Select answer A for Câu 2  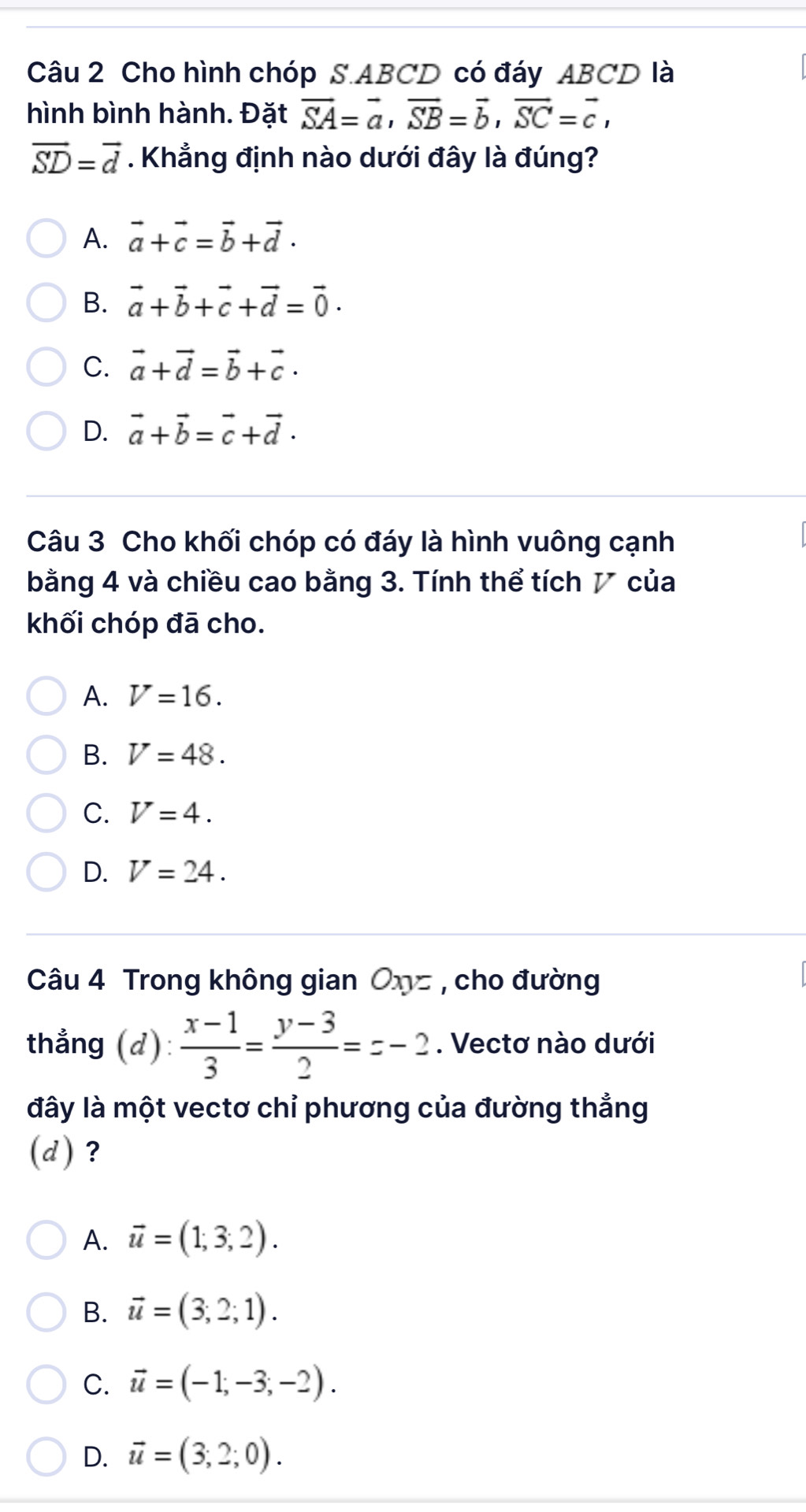[46, 239]
